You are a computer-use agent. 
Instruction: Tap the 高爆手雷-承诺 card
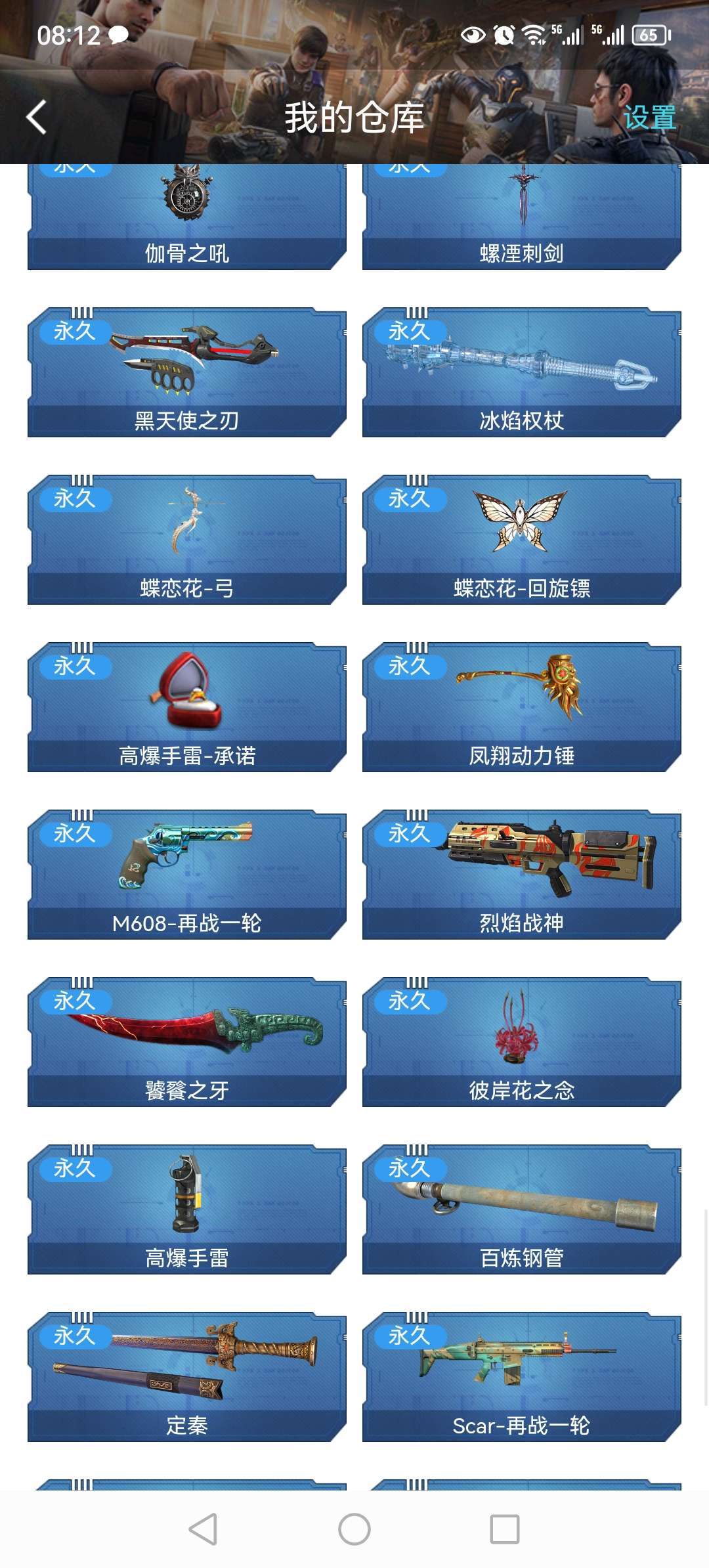click(x=187, y=707)
